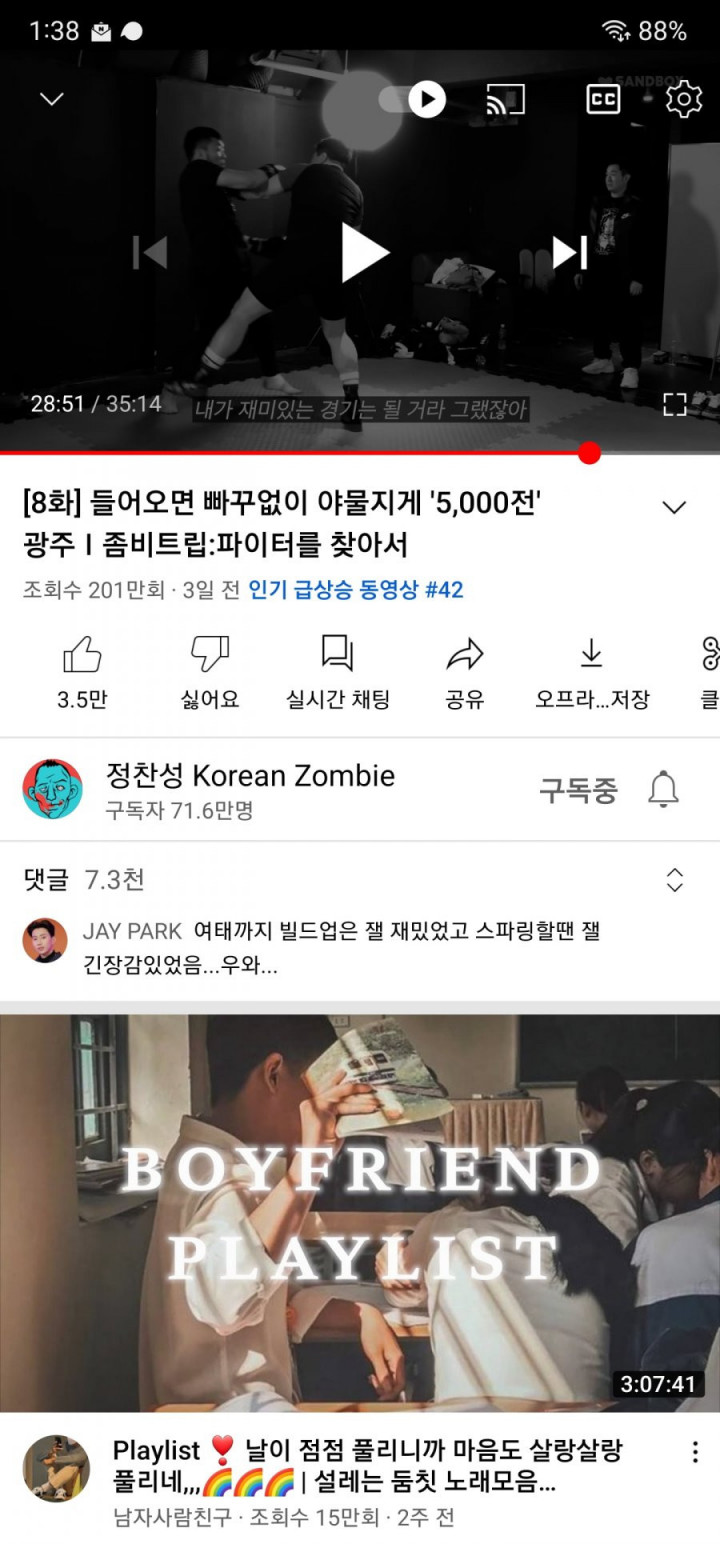This screenshot has width=720, height=1544.
Task: Open the trending videos #42 link
Action: point(356,590)
